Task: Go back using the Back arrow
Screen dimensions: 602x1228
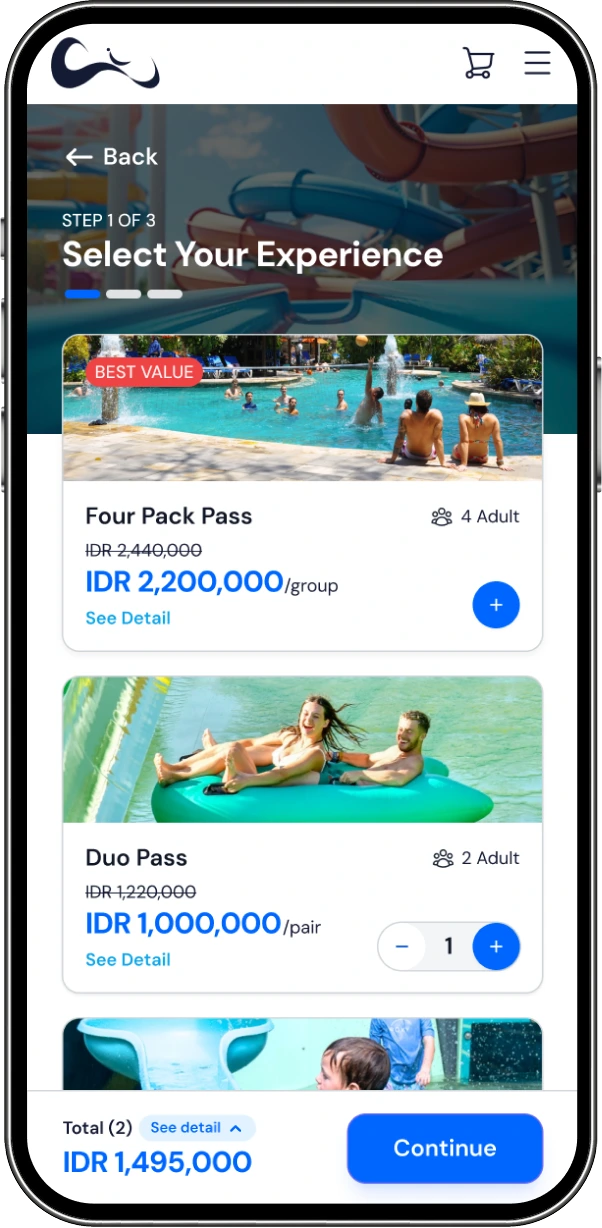Action: [111, 157]
